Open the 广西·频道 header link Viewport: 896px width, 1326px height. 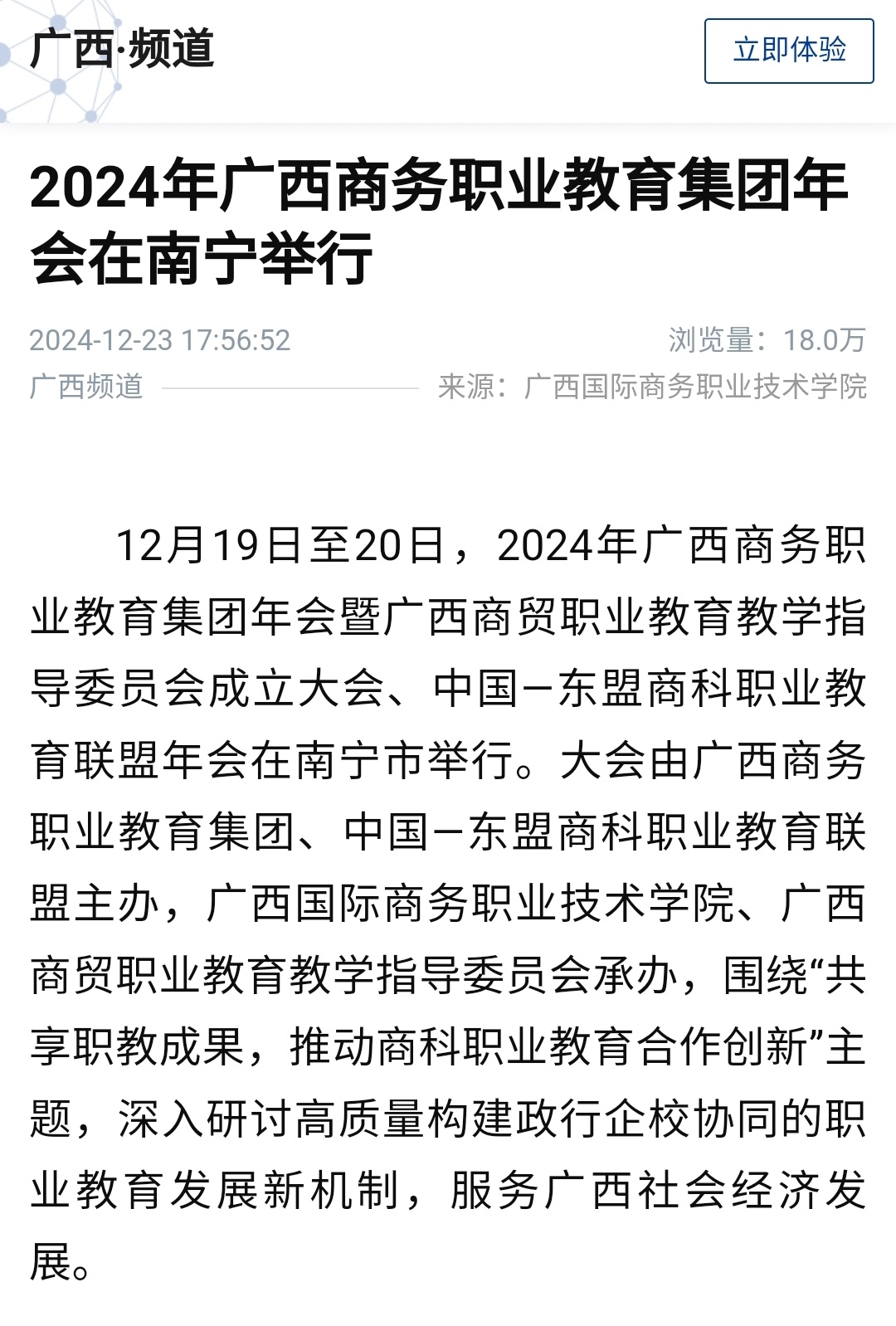point(123,49)
